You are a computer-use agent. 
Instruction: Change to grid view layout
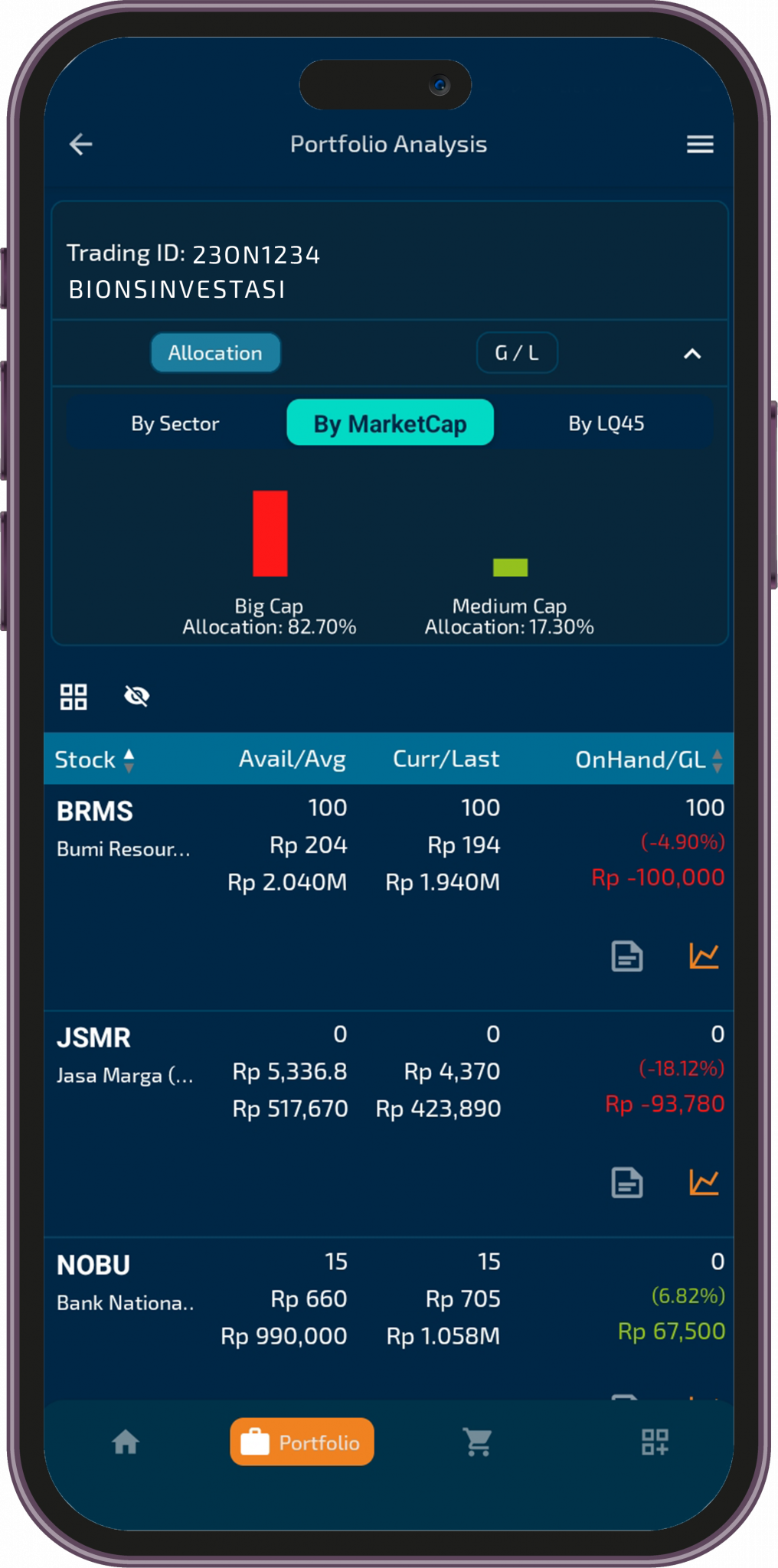pyautogui.click(x=74, y=697)
